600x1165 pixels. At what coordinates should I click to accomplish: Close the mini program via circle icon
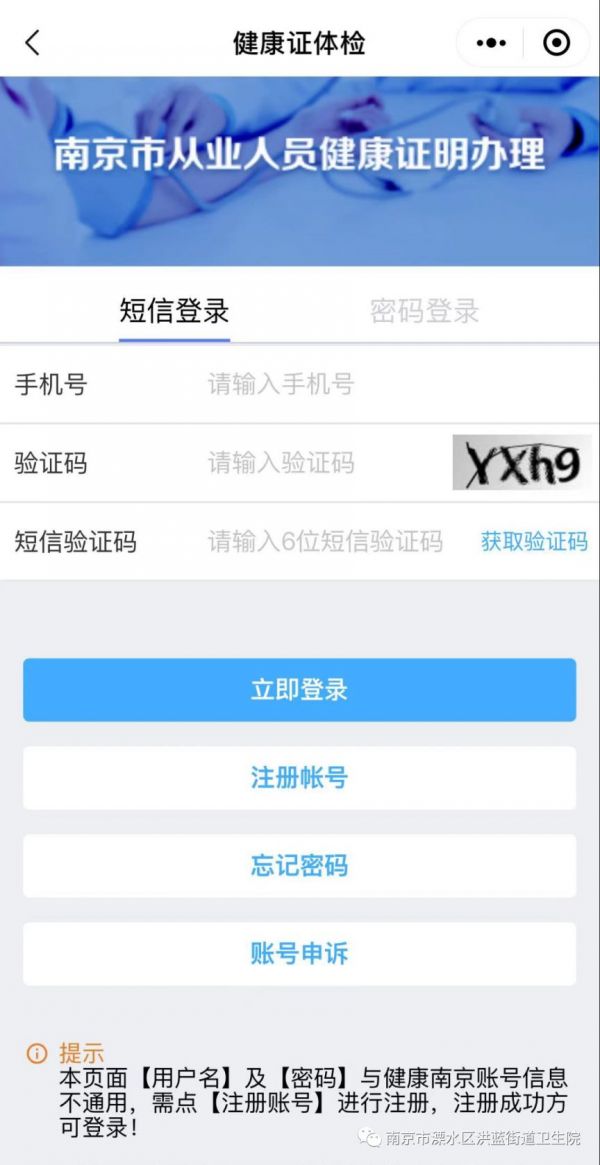coord(556,43)
